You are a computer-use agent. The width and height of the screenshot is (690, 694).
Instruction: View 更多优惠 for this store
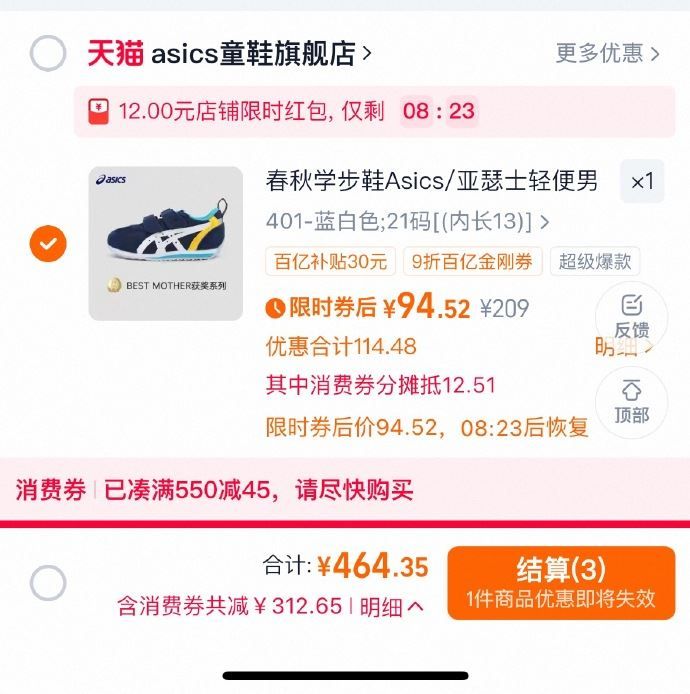[607, 54]
